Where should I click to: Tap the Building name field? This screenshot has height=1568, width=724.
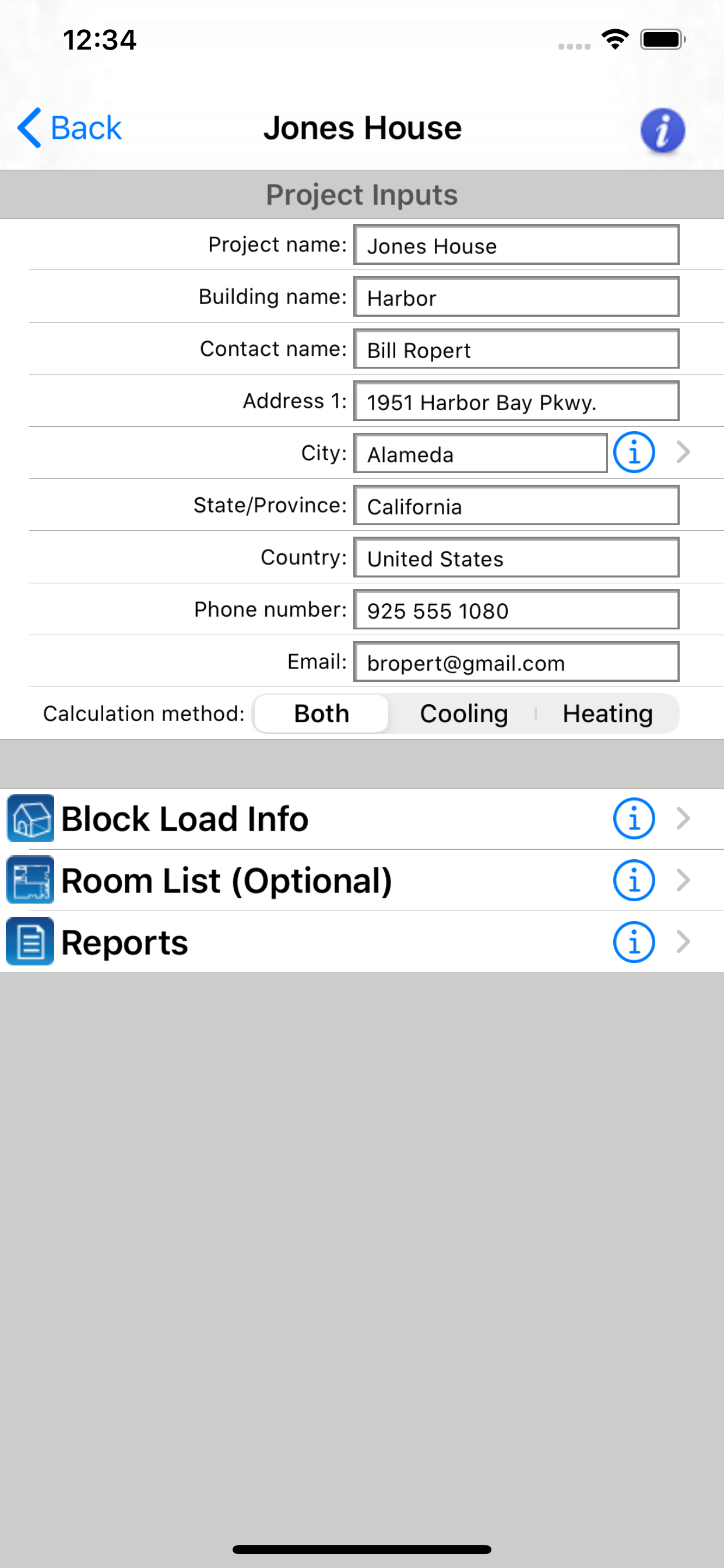(x=516, y=297)
